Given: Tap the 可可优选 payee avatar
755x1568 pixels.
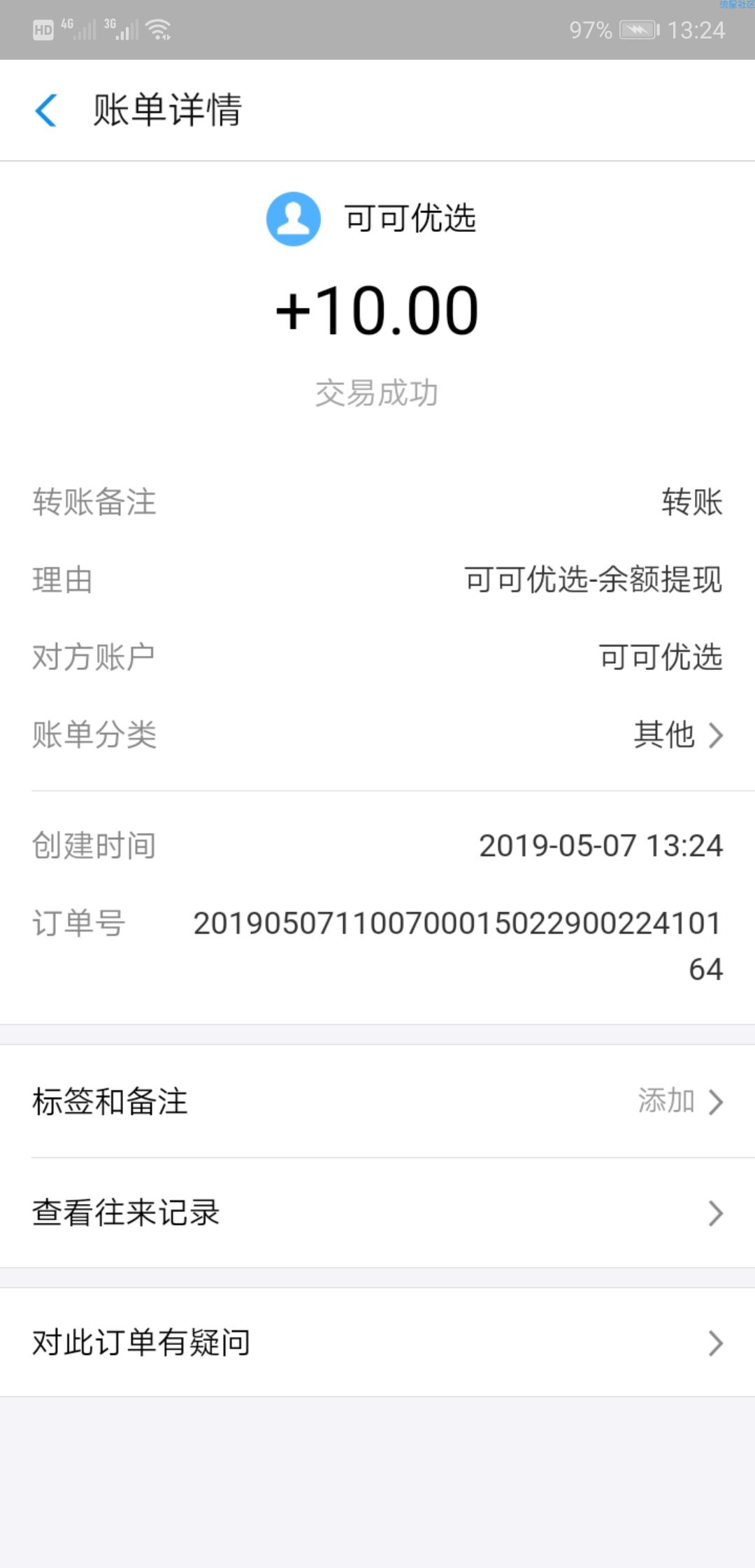Looking at the screenshot, I should (294, 219).
